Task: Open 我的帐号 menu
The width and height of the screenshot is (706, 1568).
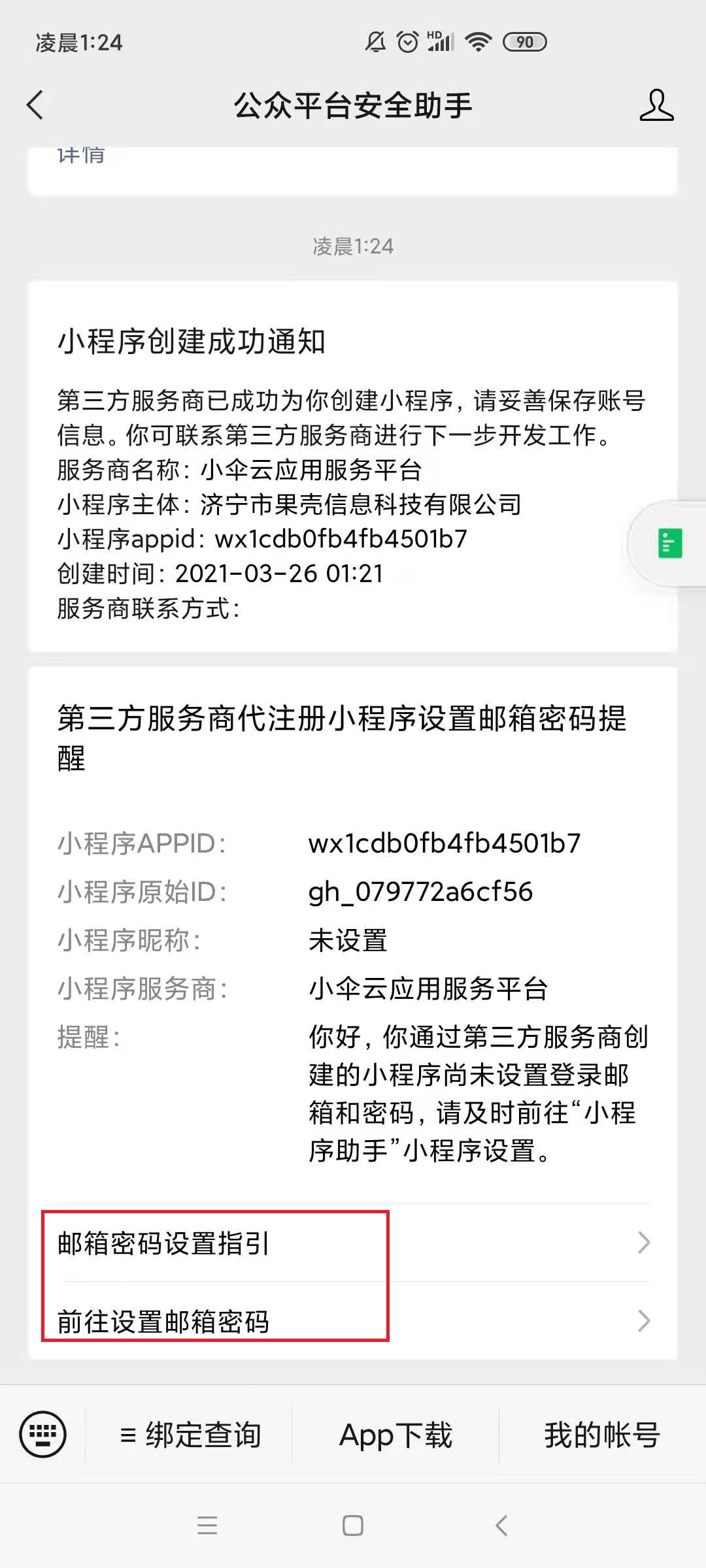Action: (601, 1435)
